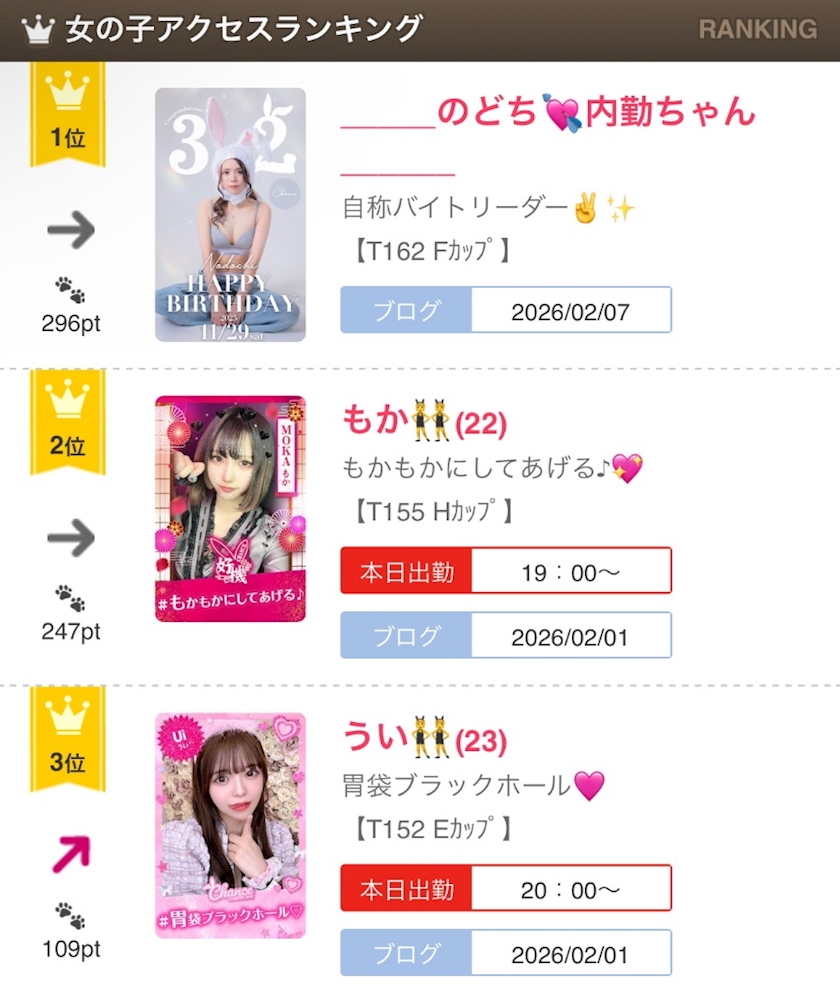This screenshot has width=840, height=986.
Task: Open うい's blog button
Action: [505, 953]
